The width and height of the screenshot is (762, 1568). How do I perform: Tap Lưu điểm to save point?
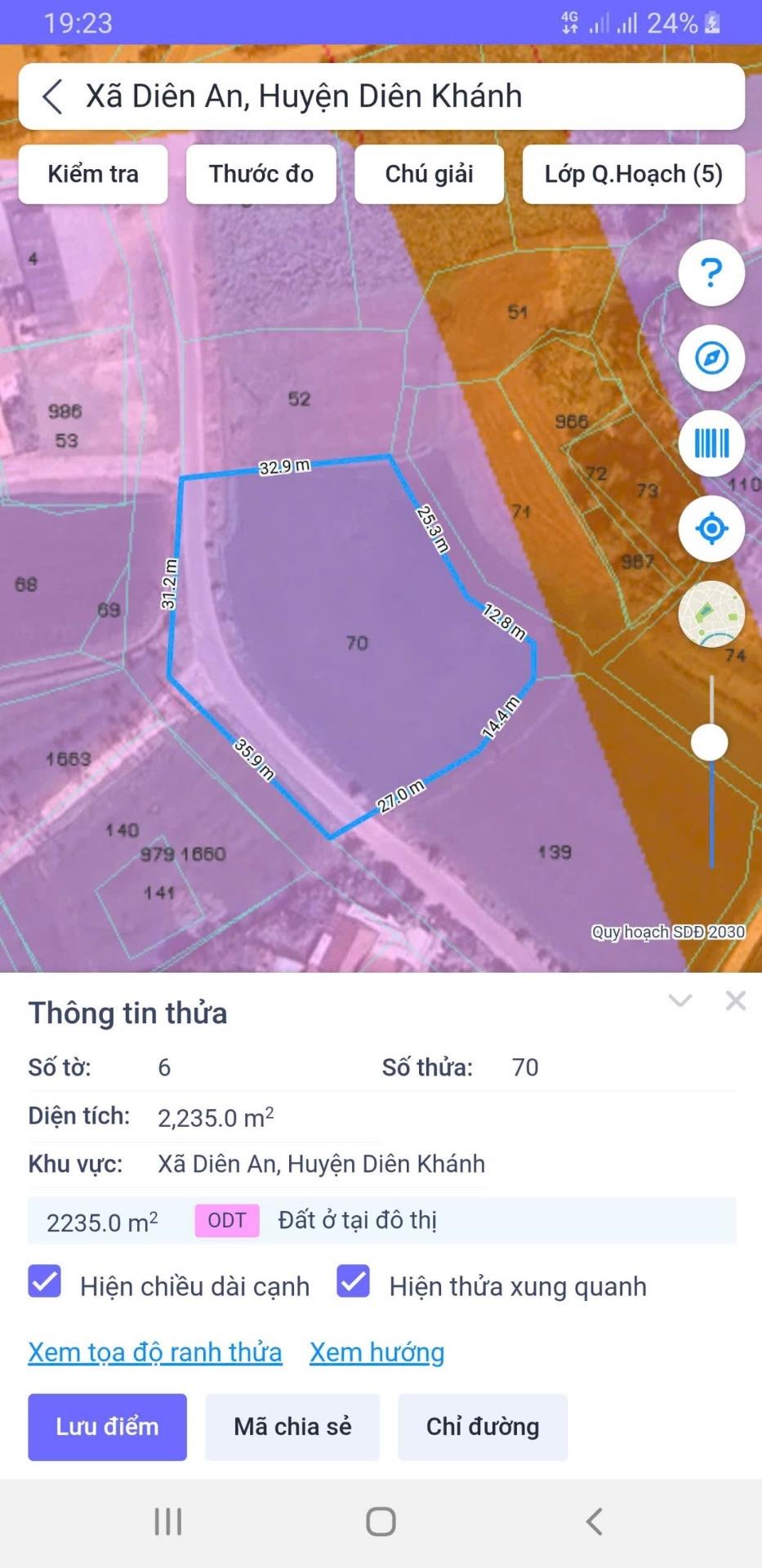[x=107, y=1427]
